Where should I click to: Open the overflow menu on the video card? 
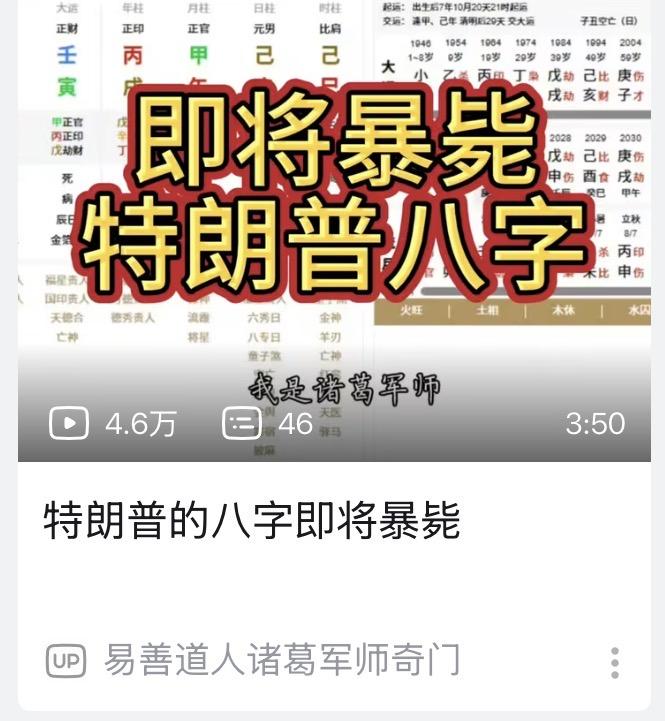pos(614,662)
